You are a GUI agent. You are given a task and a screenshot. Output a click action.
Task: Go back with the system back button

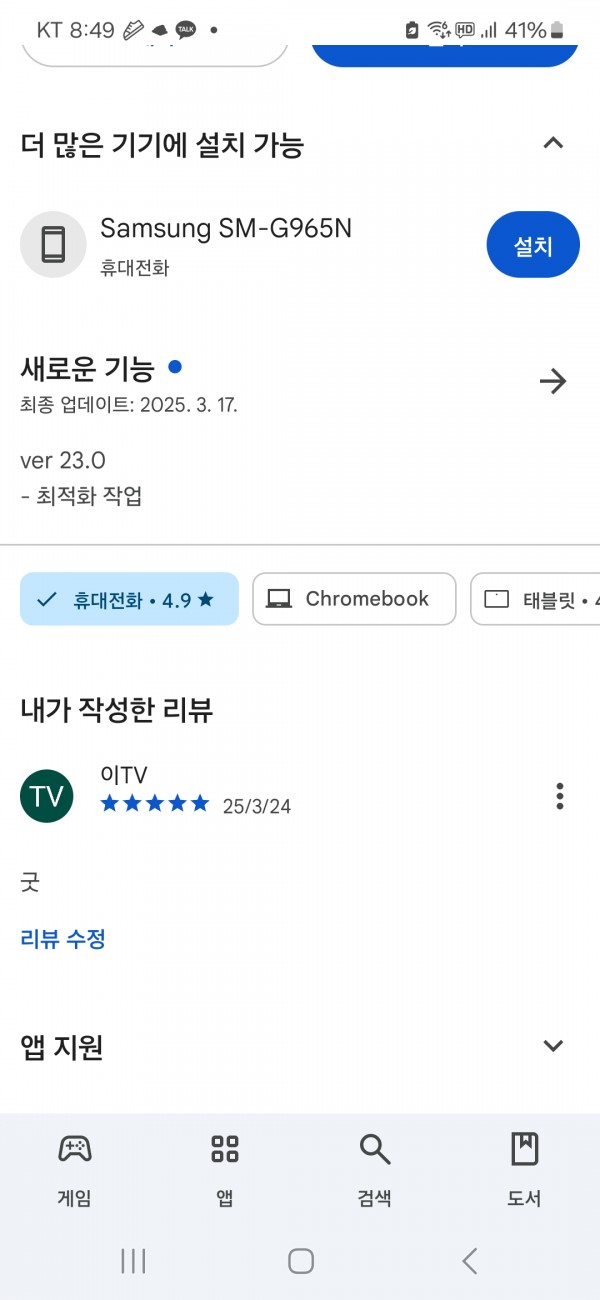pos(470,1261)
